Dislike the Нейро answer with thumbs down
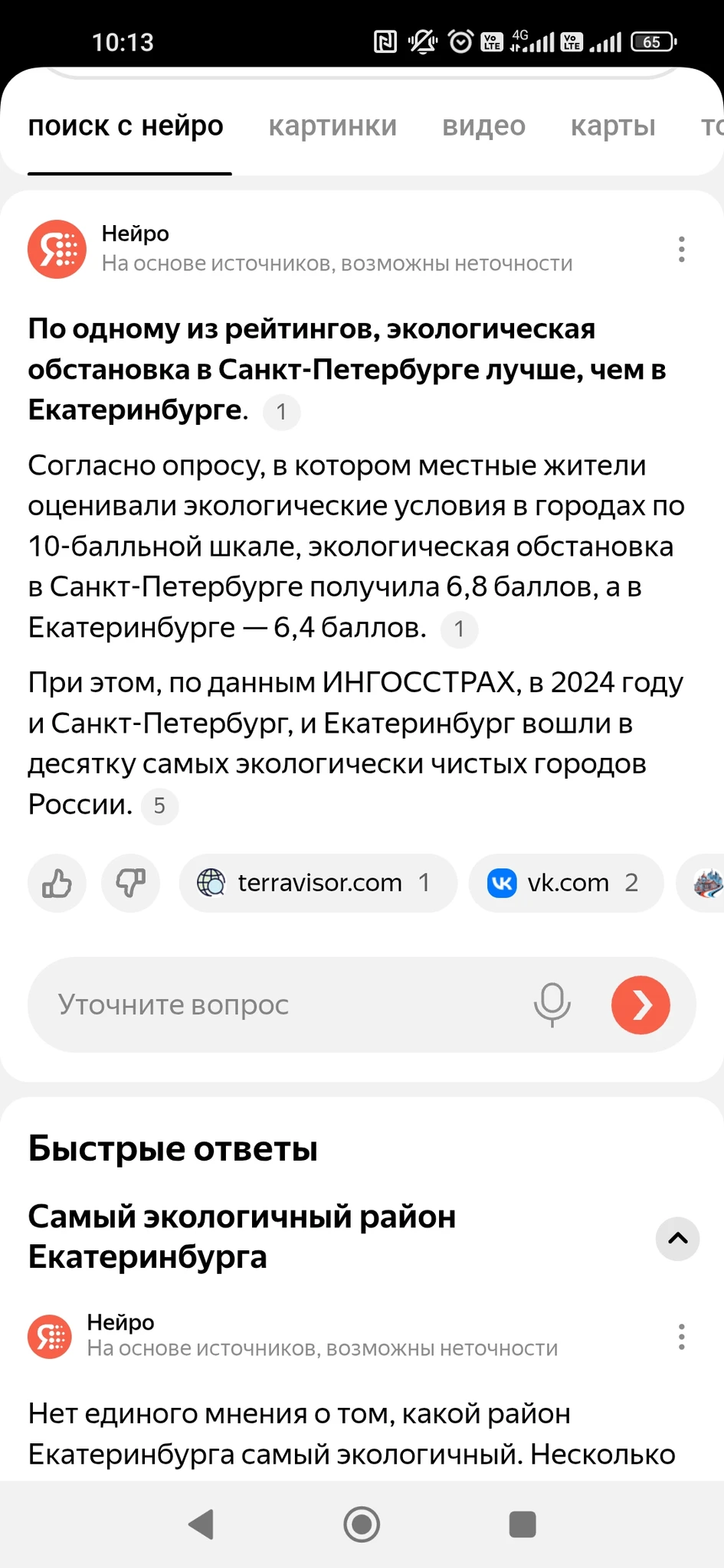Image resolution: width=724 pixels, height=1568 pixels. pyautogui.click(x=130, y=884)
